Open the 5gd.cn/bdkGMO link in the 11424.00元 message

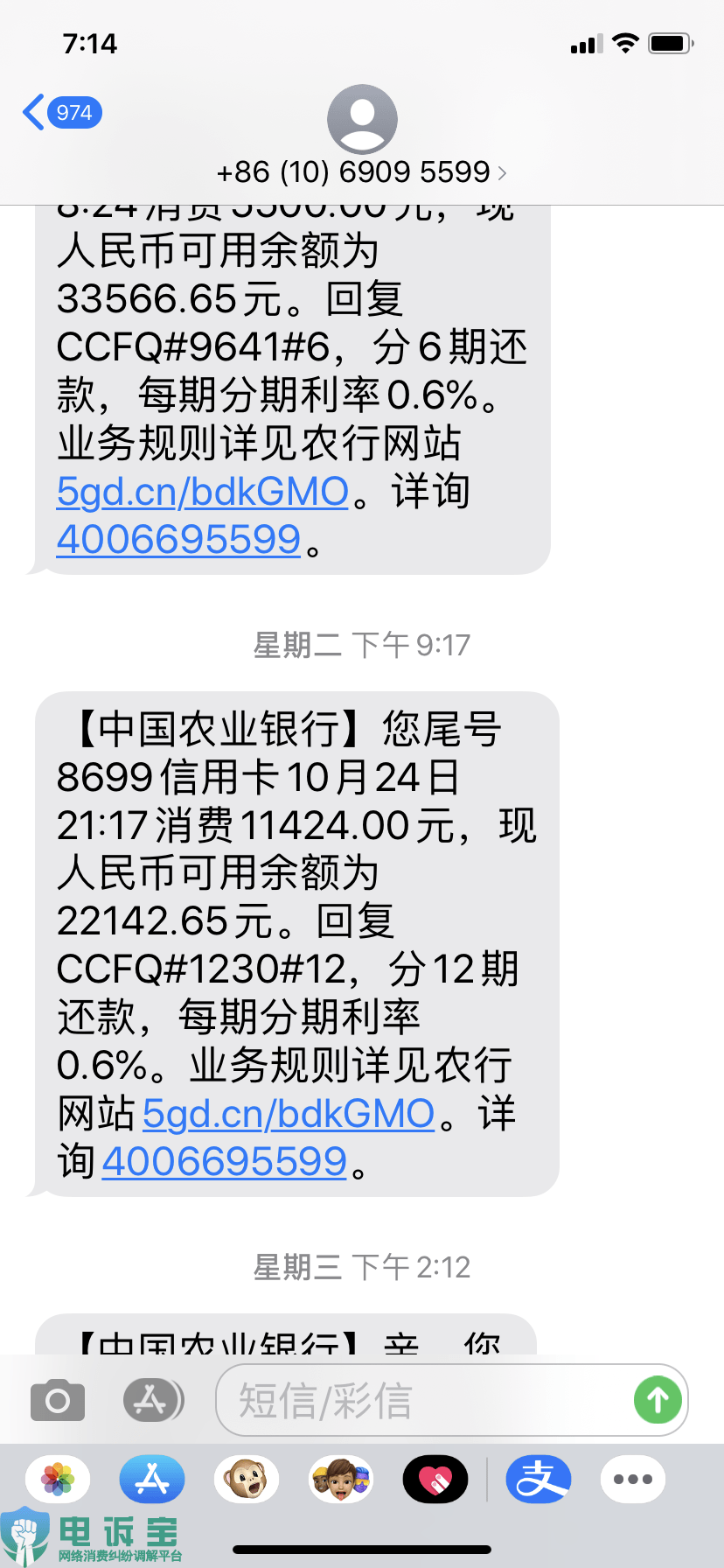[289, 1114]
